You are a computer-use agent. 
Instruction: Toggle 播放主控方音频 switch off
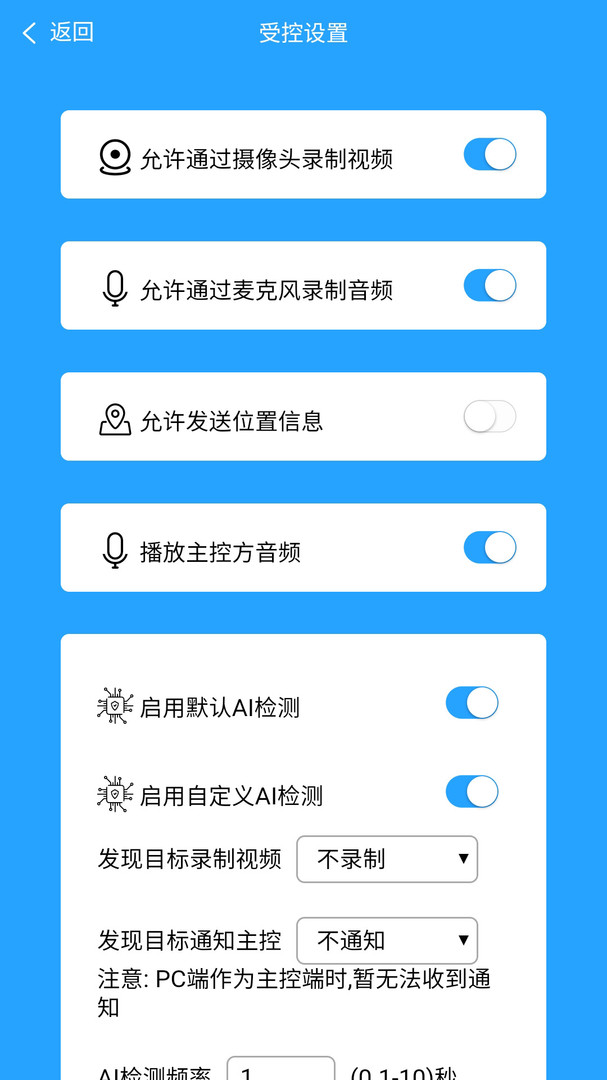(x=490, y=548)
